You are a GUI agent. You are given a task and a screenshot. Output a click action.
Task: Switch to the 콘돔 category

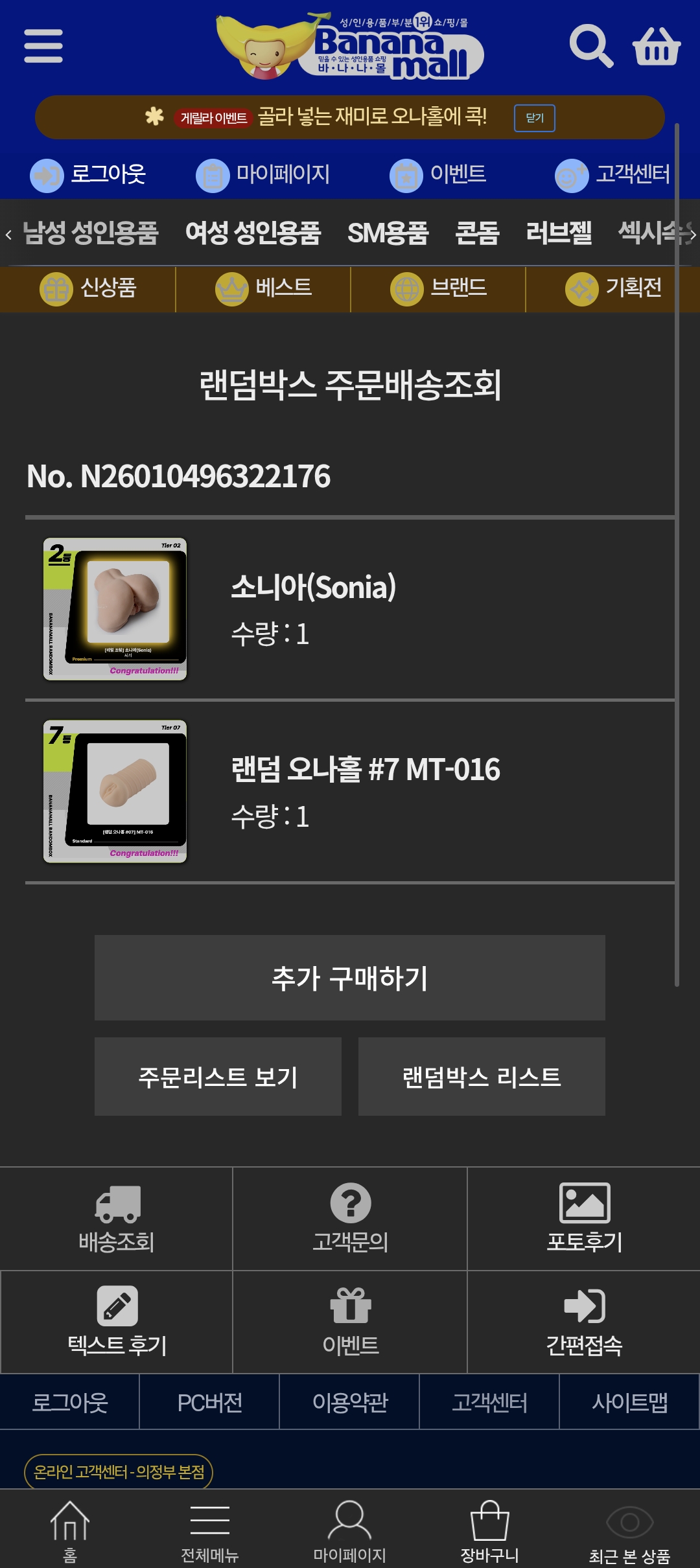[x=477, y=233]
